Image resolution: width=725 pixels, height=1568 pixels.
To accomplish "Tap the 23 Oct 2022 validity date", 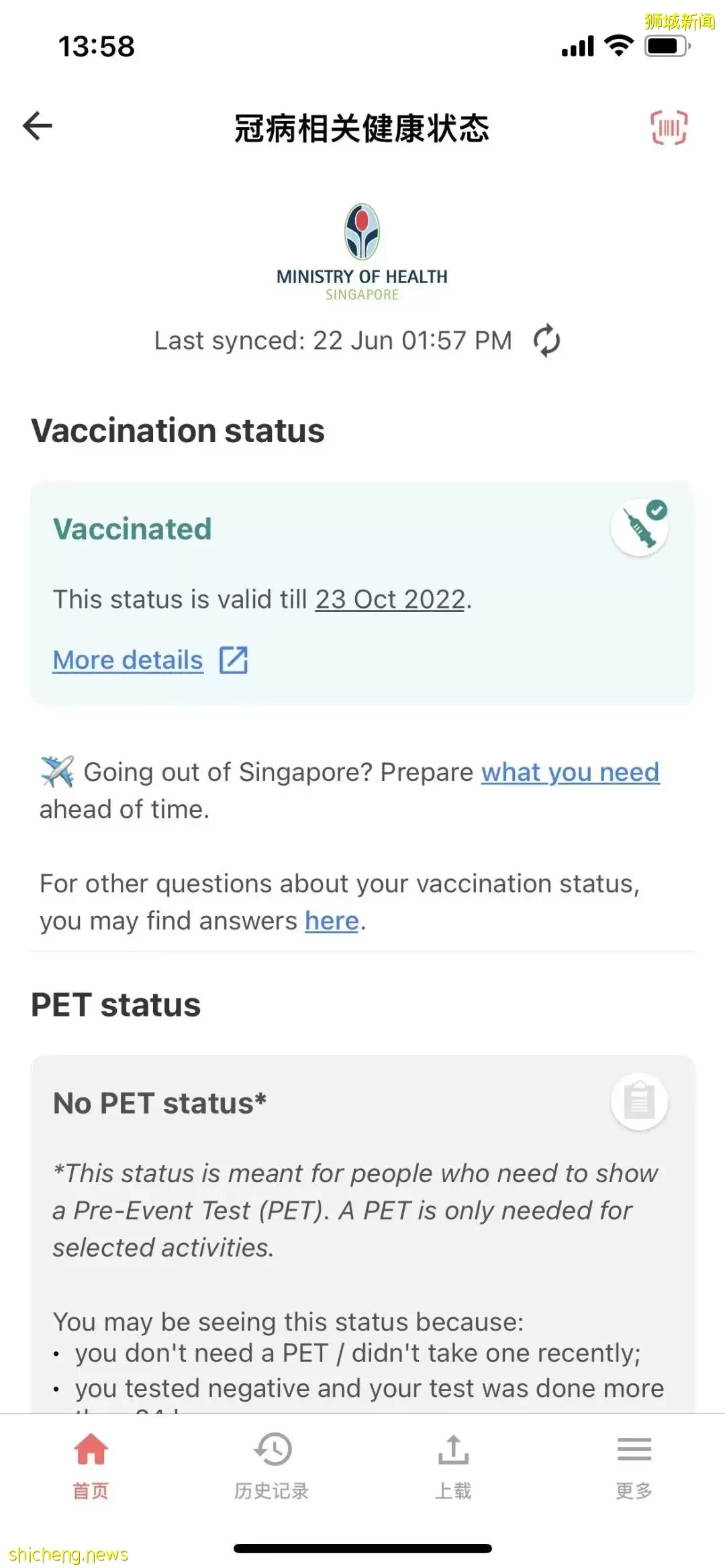I will point(391,599).
